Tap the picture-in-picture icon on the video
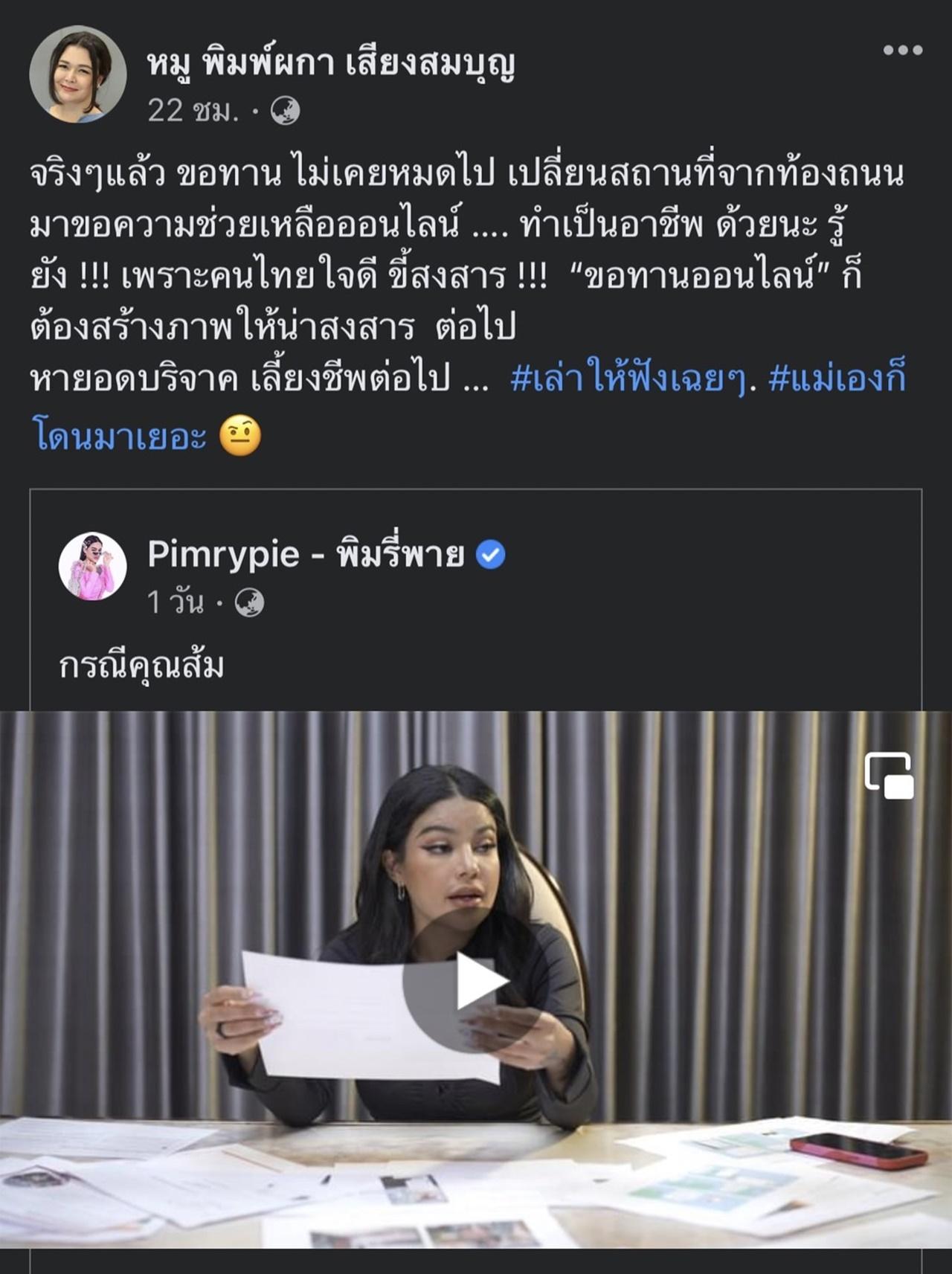Image resolution: width=952 pixels, height=1274 pixels. [x=889, y=776]
